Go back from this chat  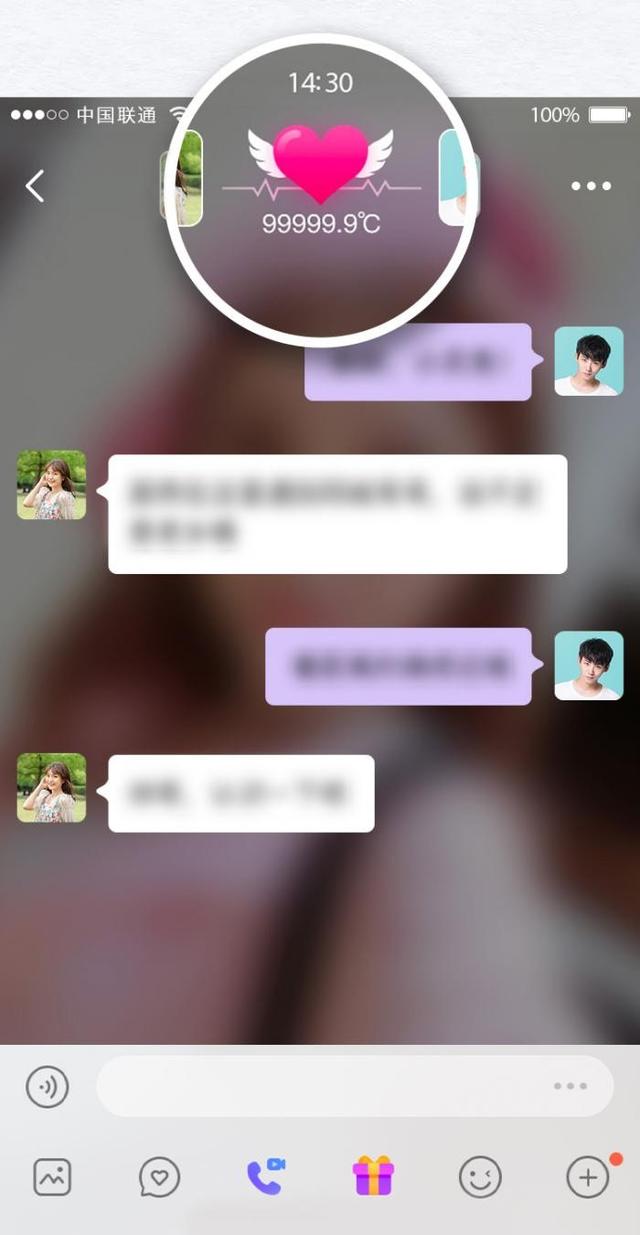pyautogui.click(x=35, y=186)
